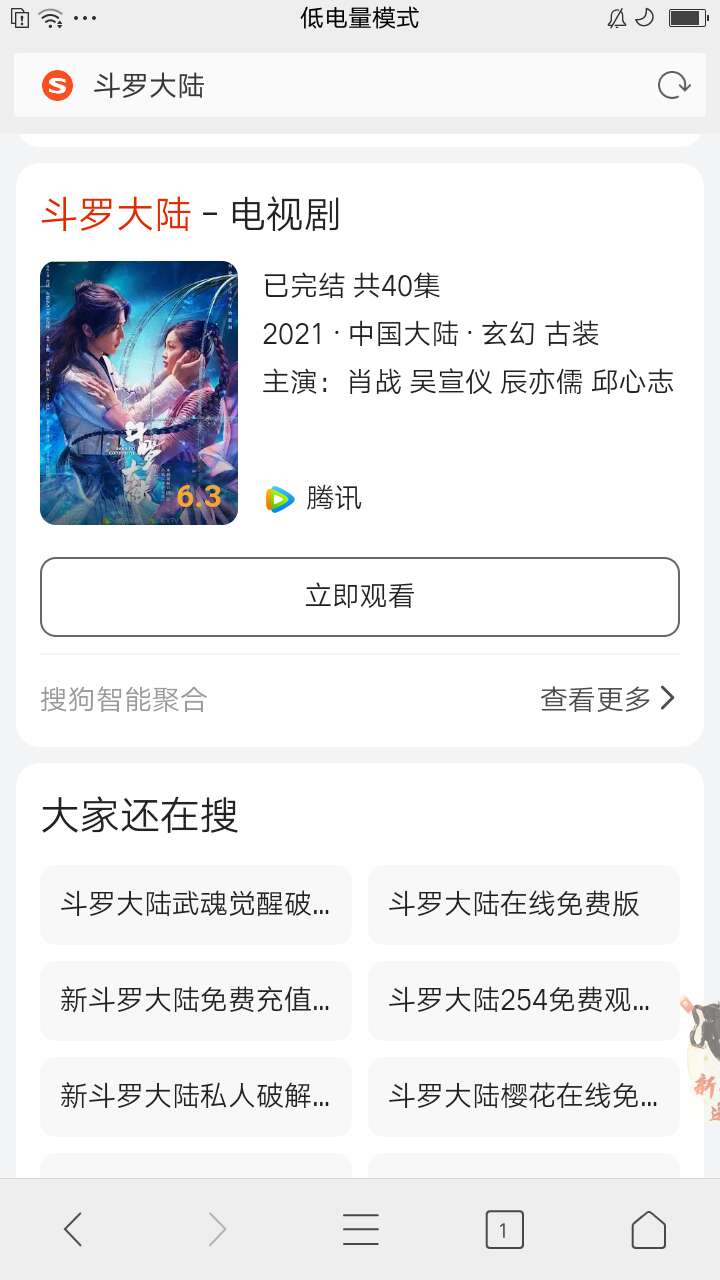The width and height of the screenshot is (720, 1280).
Task: Select the 斗罗大陆樱花在线免… suggestion
Action: pyautogui.click(x=523, y=1096)
